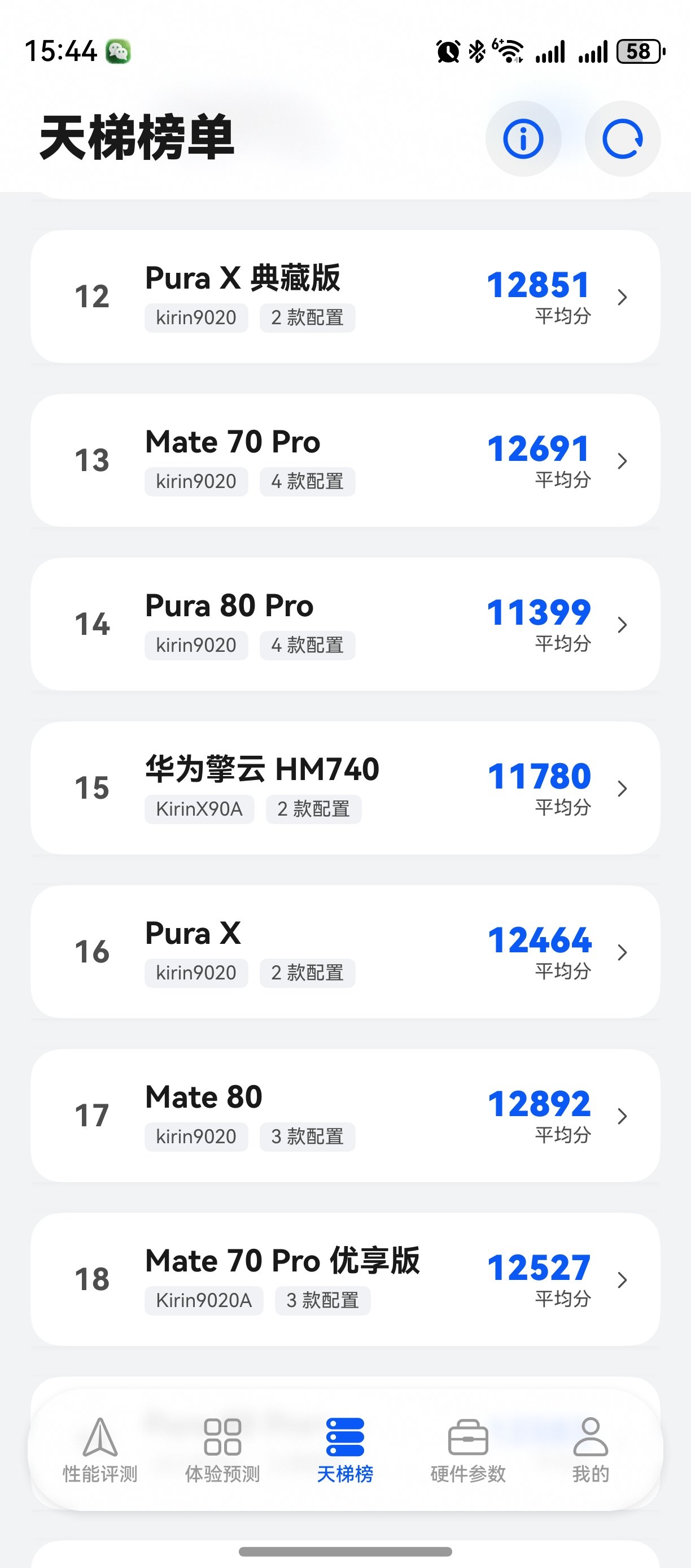Select 华为擎云 HM740 row
The image size is (691, 1568).
[x=345, y=787]
